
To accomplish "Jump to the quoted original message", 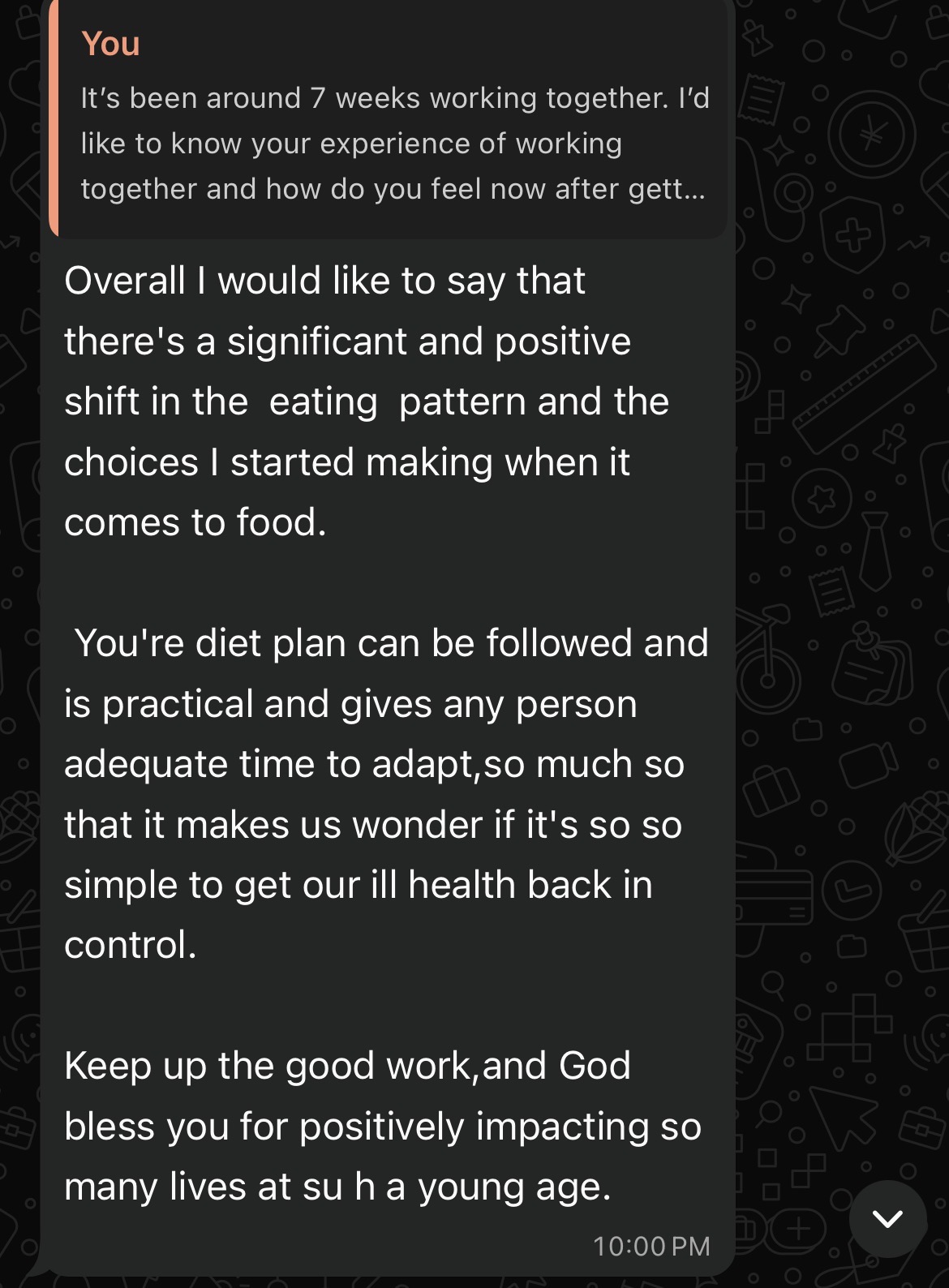I will (388, 122).
